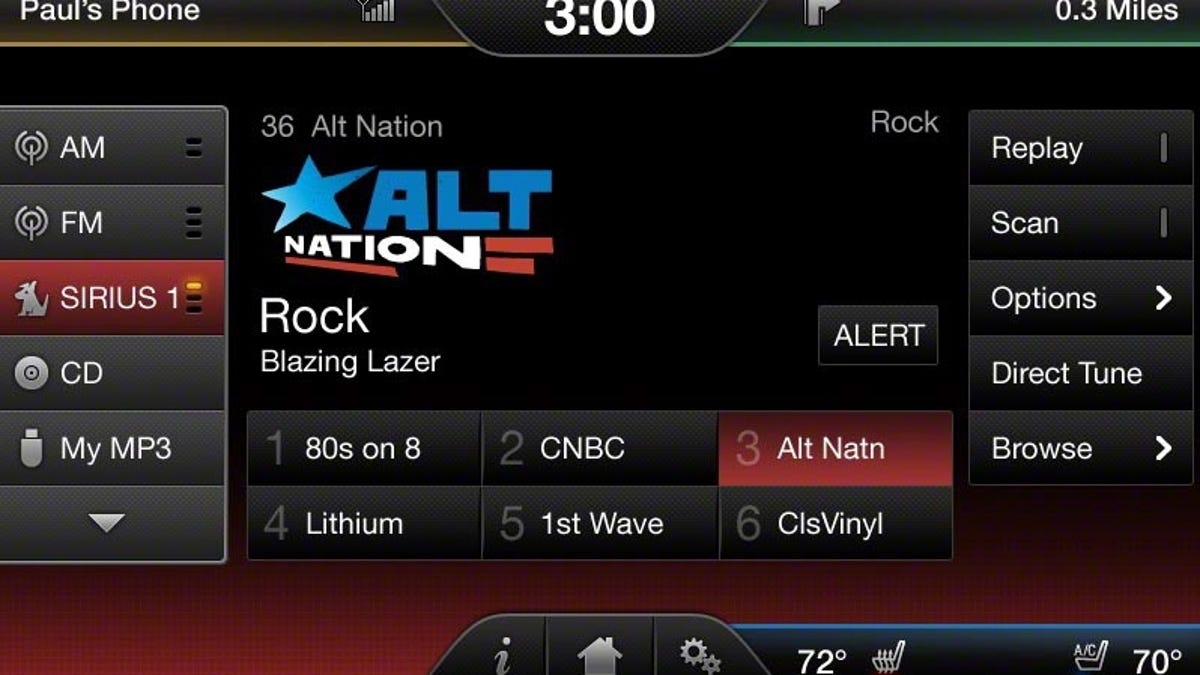Select preset 3, Alt Natn
This screenshot has width=1200, height=675.
(x=835, y=449)
